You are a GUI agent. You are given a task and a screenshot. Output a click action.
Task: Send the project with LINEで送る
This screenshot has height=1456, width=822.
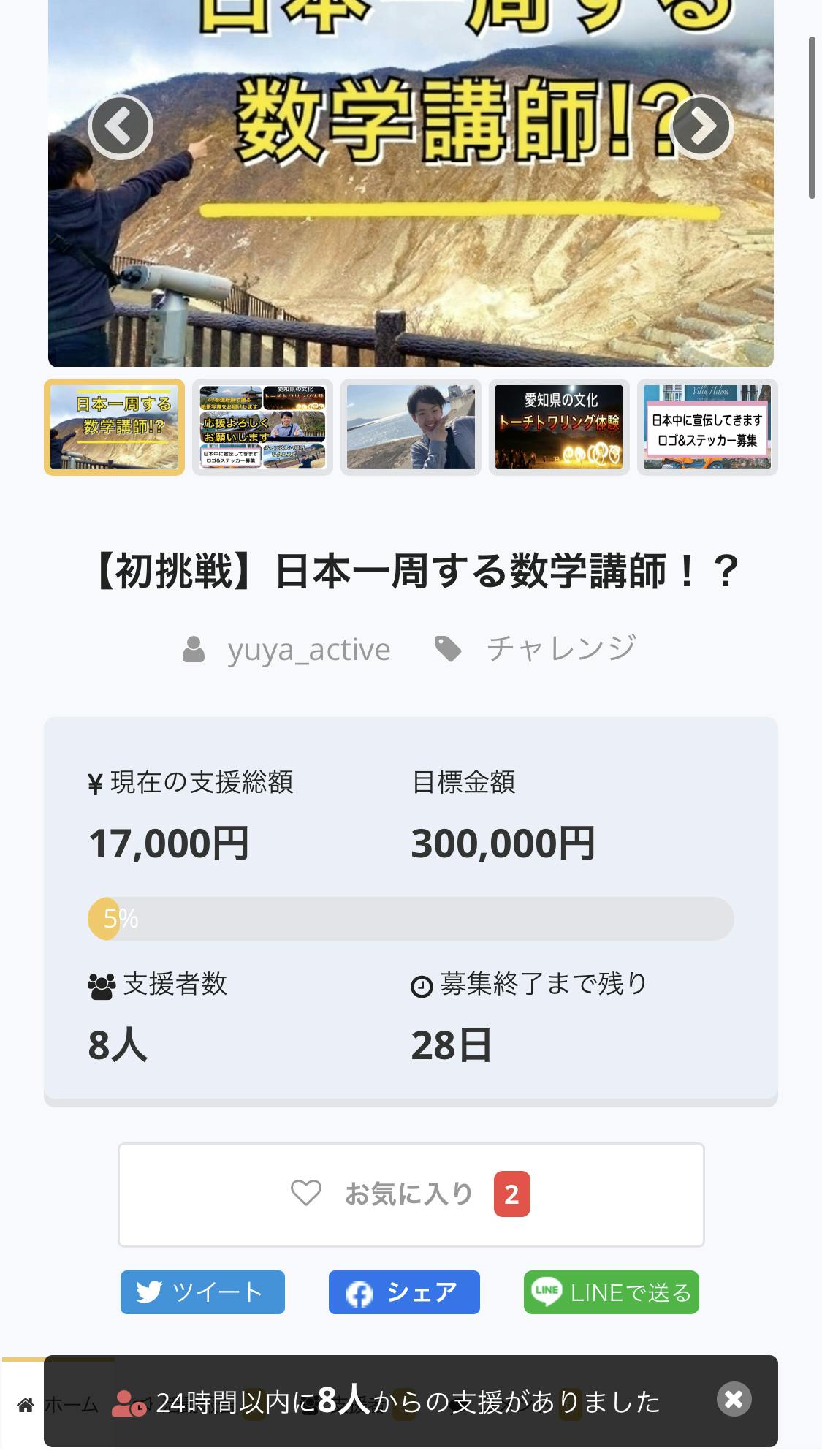pyautogui.click(x=611, y=1292)
